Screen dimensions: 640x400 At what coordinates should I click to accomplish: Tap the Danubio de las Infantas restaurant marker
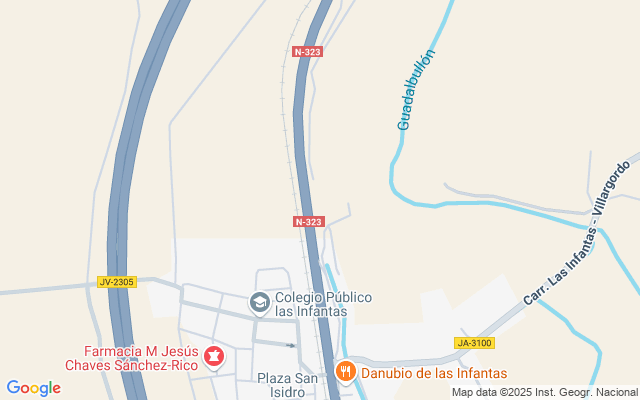pyautogui.click(x=346, y=372)
